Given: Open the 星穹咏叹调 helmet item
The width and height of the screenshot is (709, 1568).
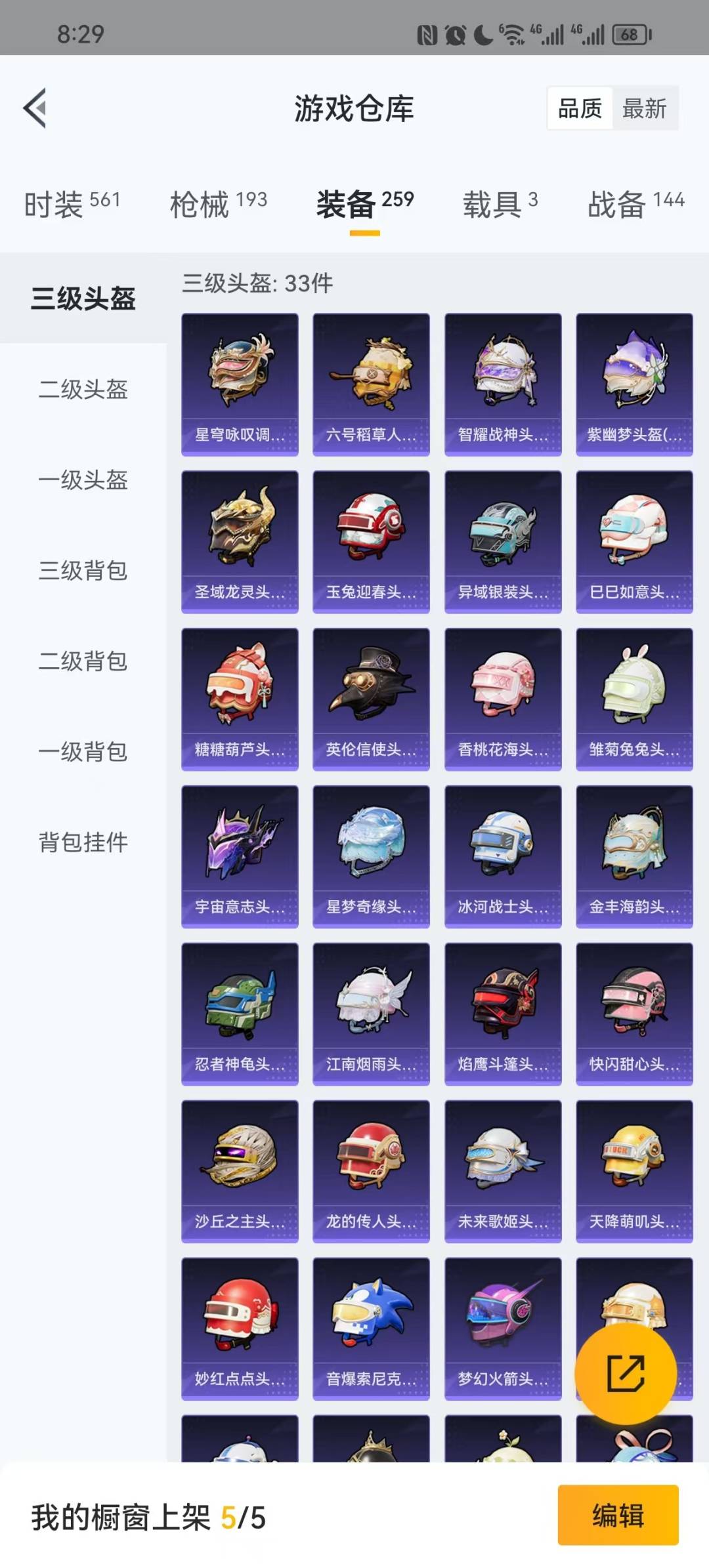Looking at the screenshot, I should (x=240, y=384).
